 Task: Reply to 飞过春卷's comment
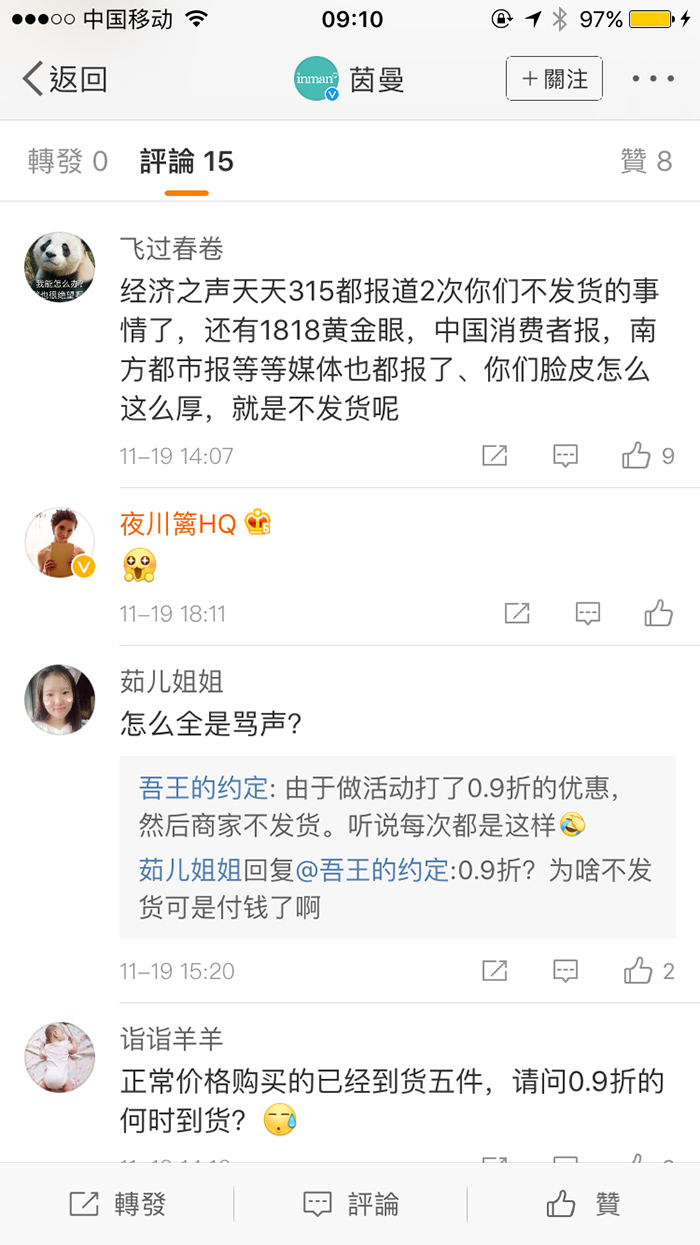(x=566, y=456)
